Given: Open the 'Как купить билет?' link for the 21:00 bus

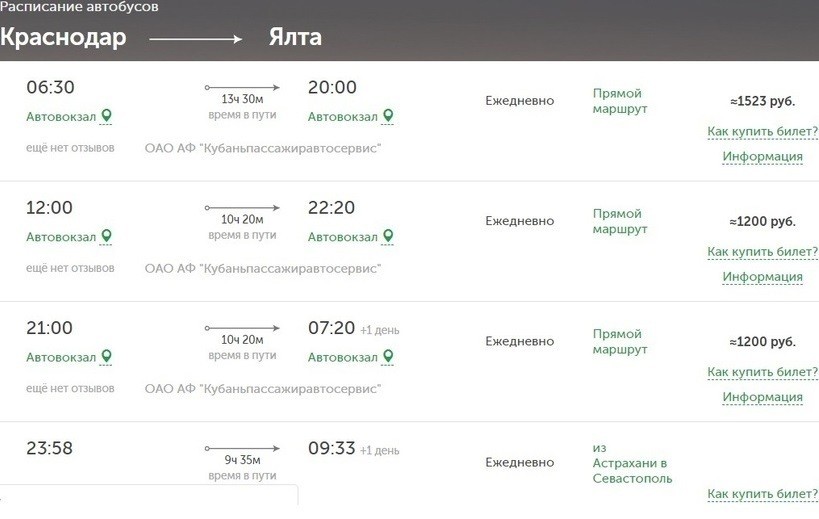Looking at the screenshot, I should click(x=755, y=371).
